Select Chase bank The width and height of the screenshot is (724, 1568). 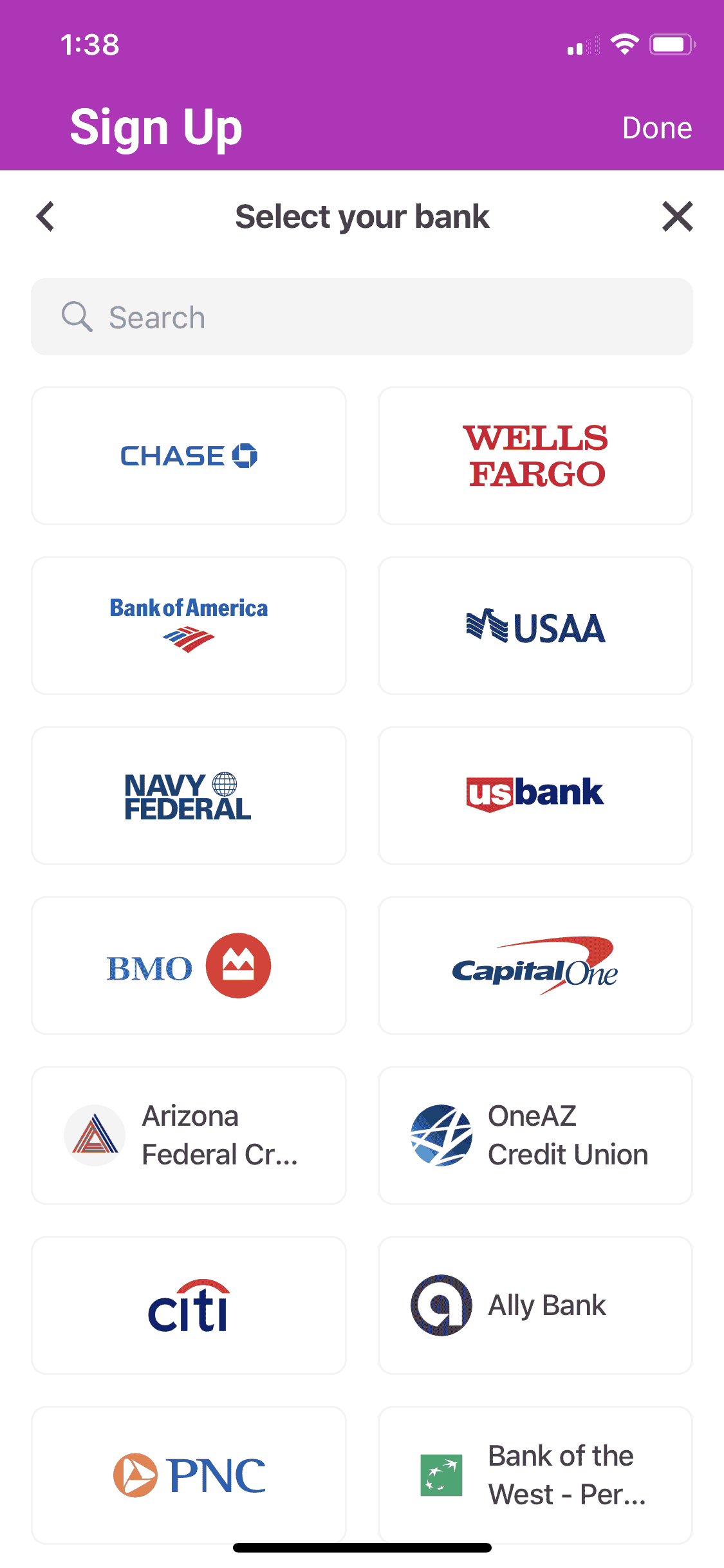[x=189, y=456]
